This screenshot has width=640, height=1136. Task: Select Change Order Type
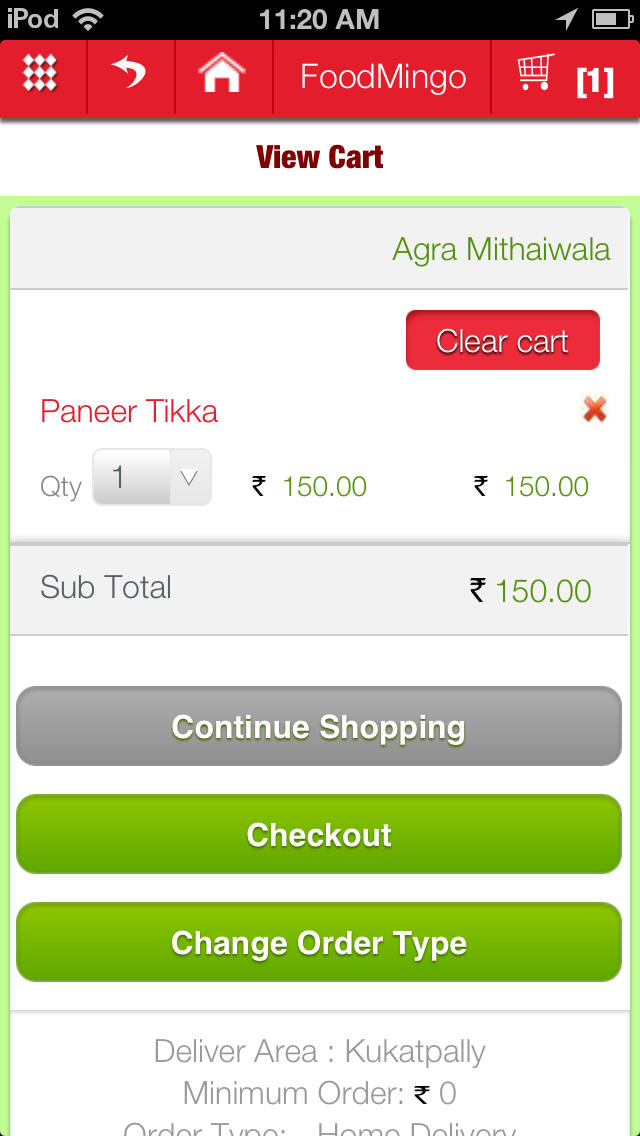319,942
